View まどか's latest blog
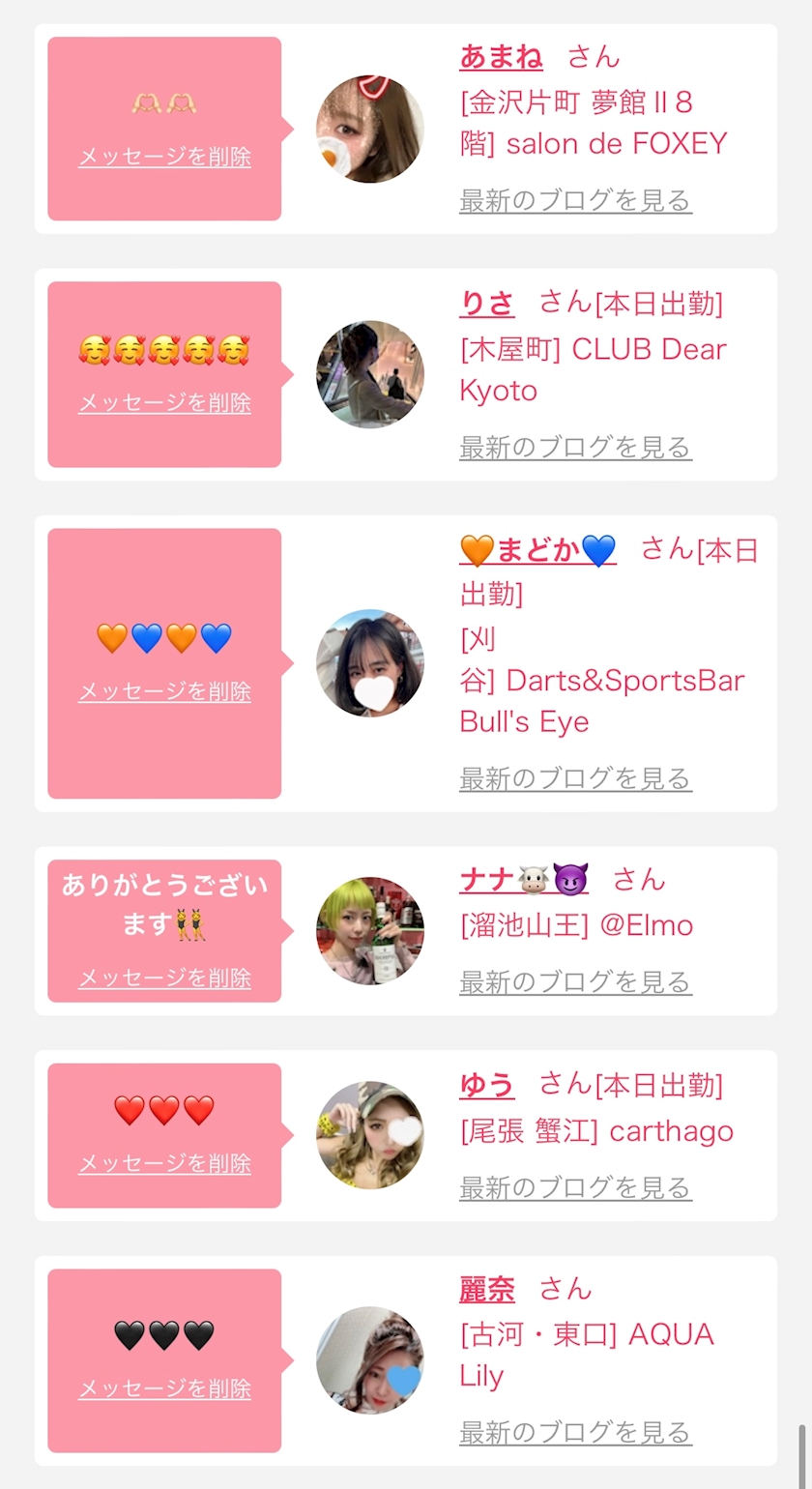 (575, 778)
